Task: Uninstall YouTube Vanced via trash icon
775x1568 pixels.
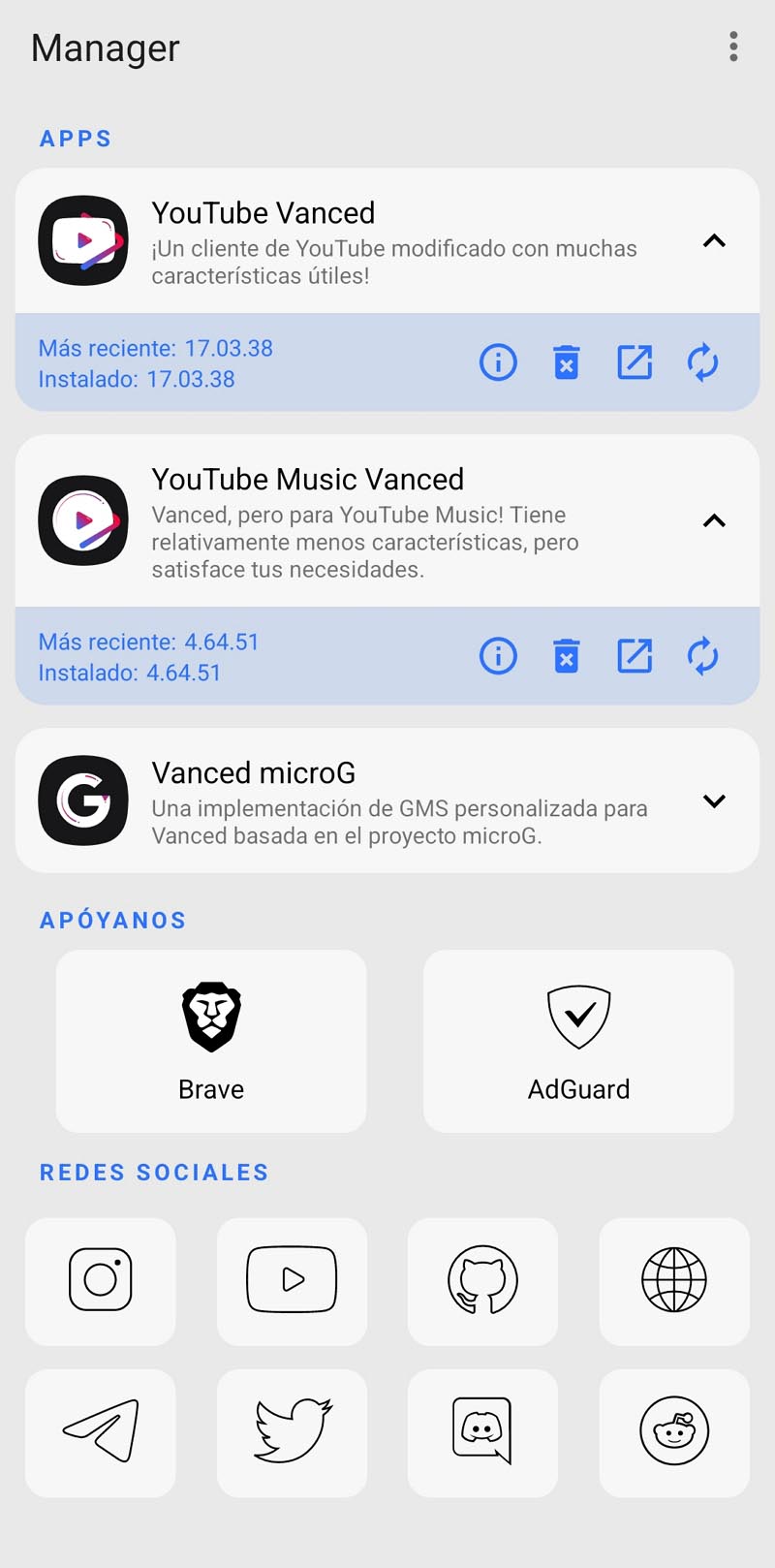Action: (x=566, y=362)
